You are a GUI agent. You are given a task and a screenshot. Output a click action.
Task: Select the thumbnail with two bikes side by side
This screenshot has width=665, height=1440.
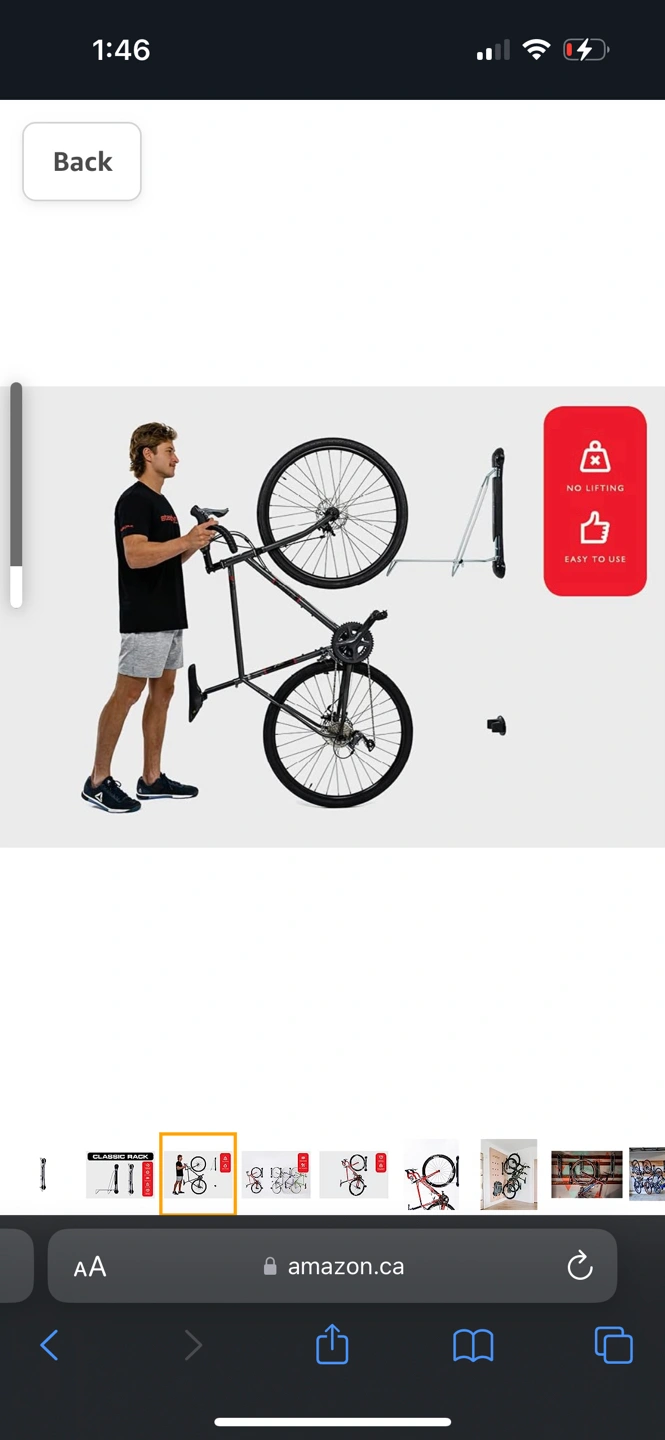coord(276,1174)
